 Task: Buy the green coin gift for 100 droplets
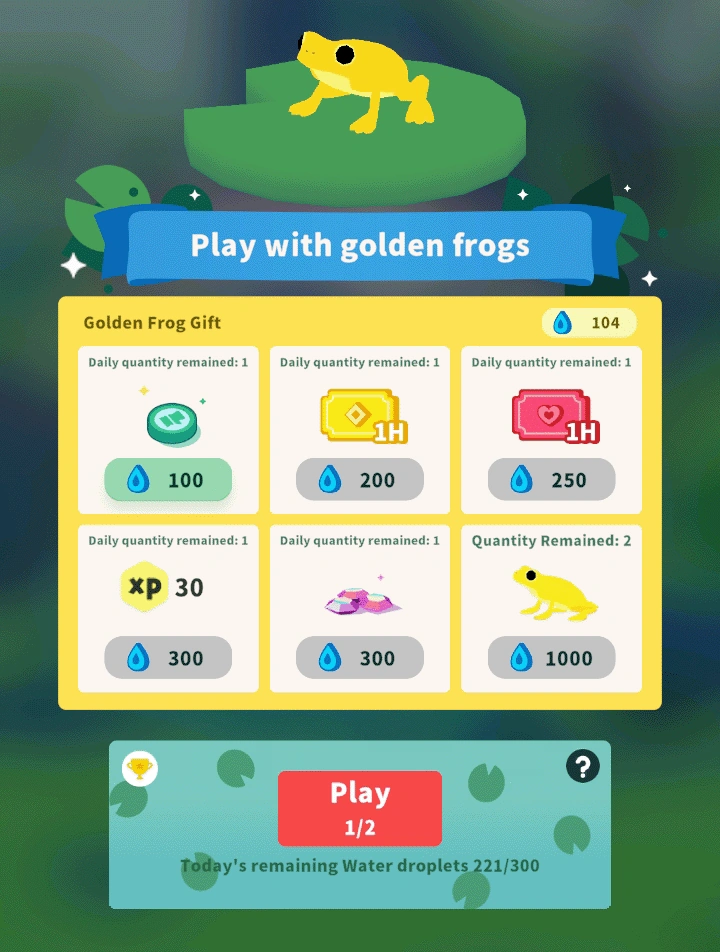pyautogui.click(x=168, y=480)
